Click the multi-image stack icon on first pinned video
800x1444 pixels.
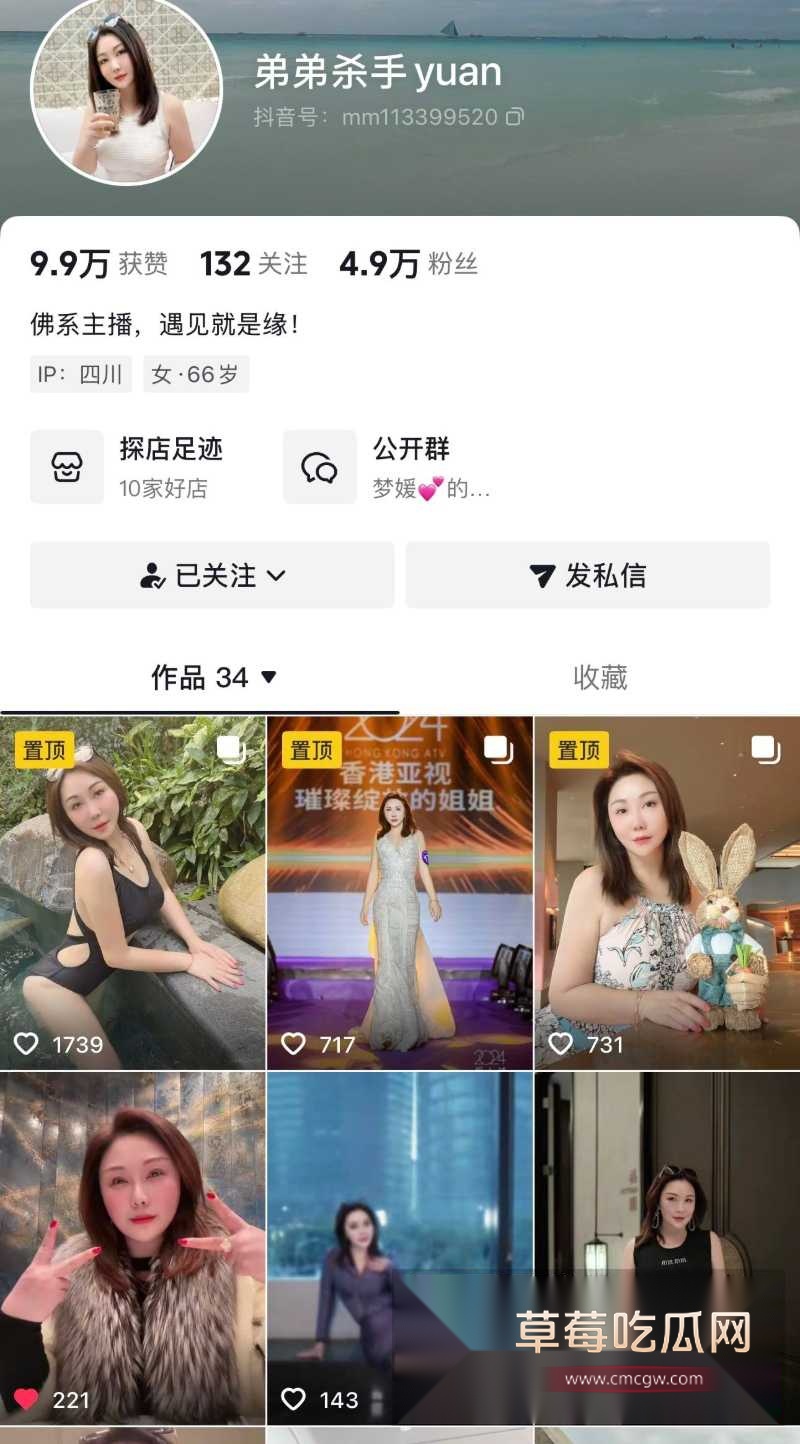[231, 747]
